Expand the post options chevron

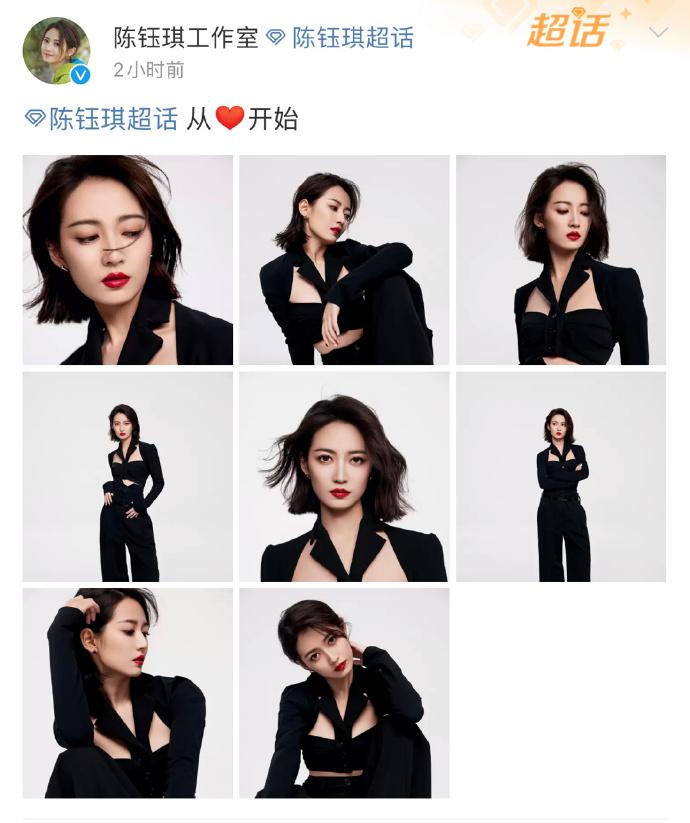point(658,33)
